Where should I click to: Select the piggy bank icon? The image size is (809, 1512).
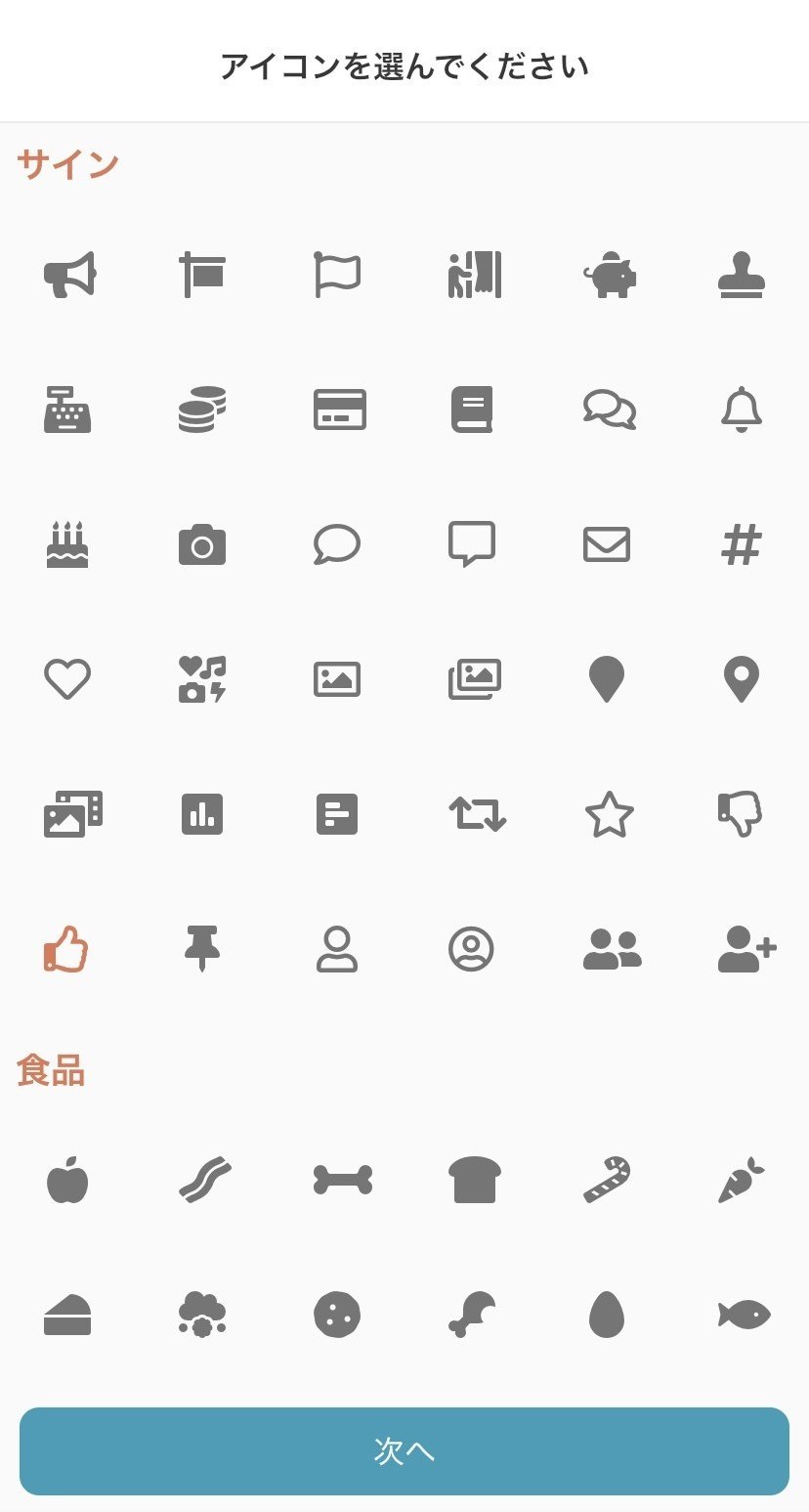[607, 275]
